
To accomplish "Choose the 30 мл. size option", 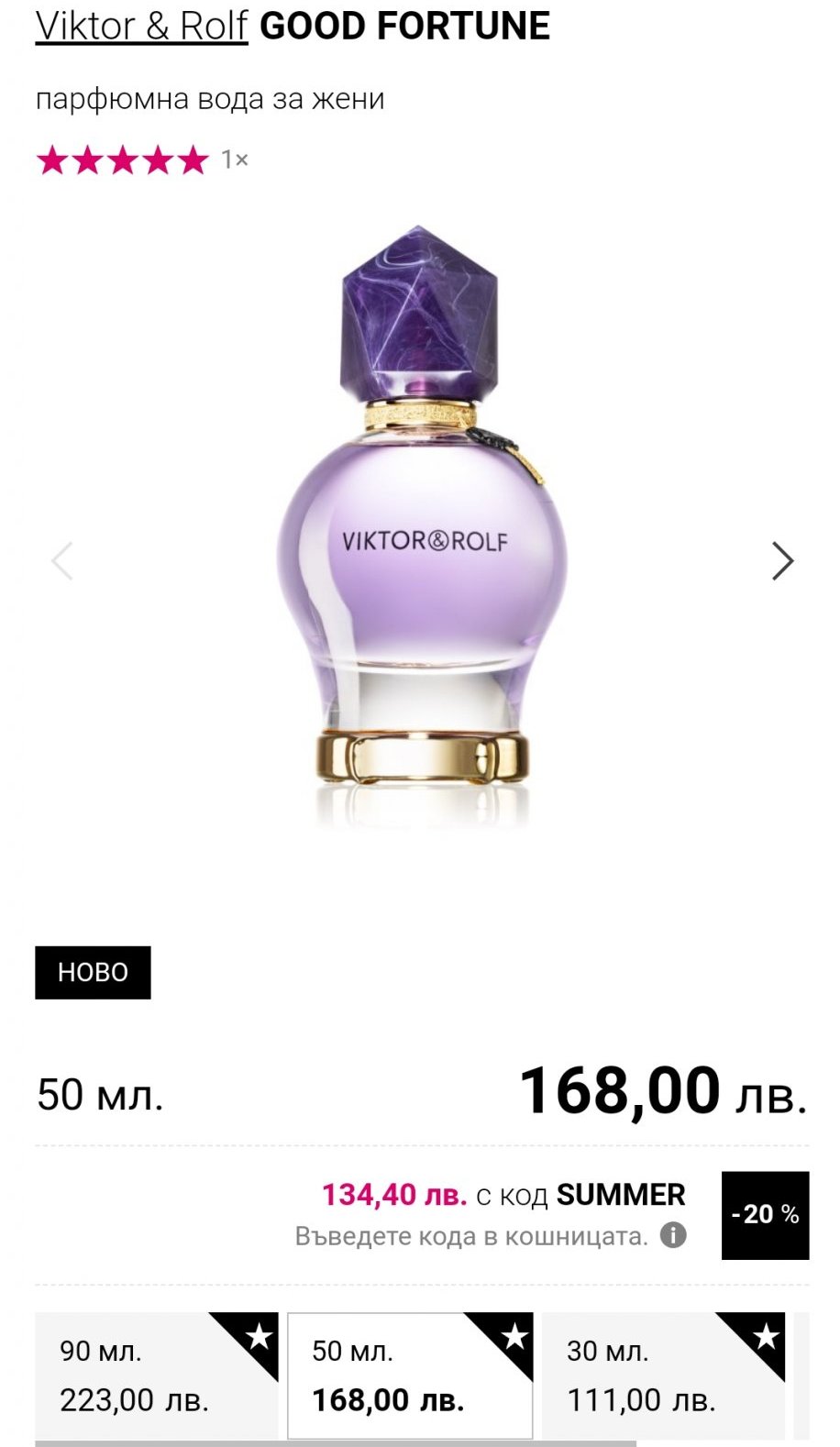I will tap(662, 1375).
